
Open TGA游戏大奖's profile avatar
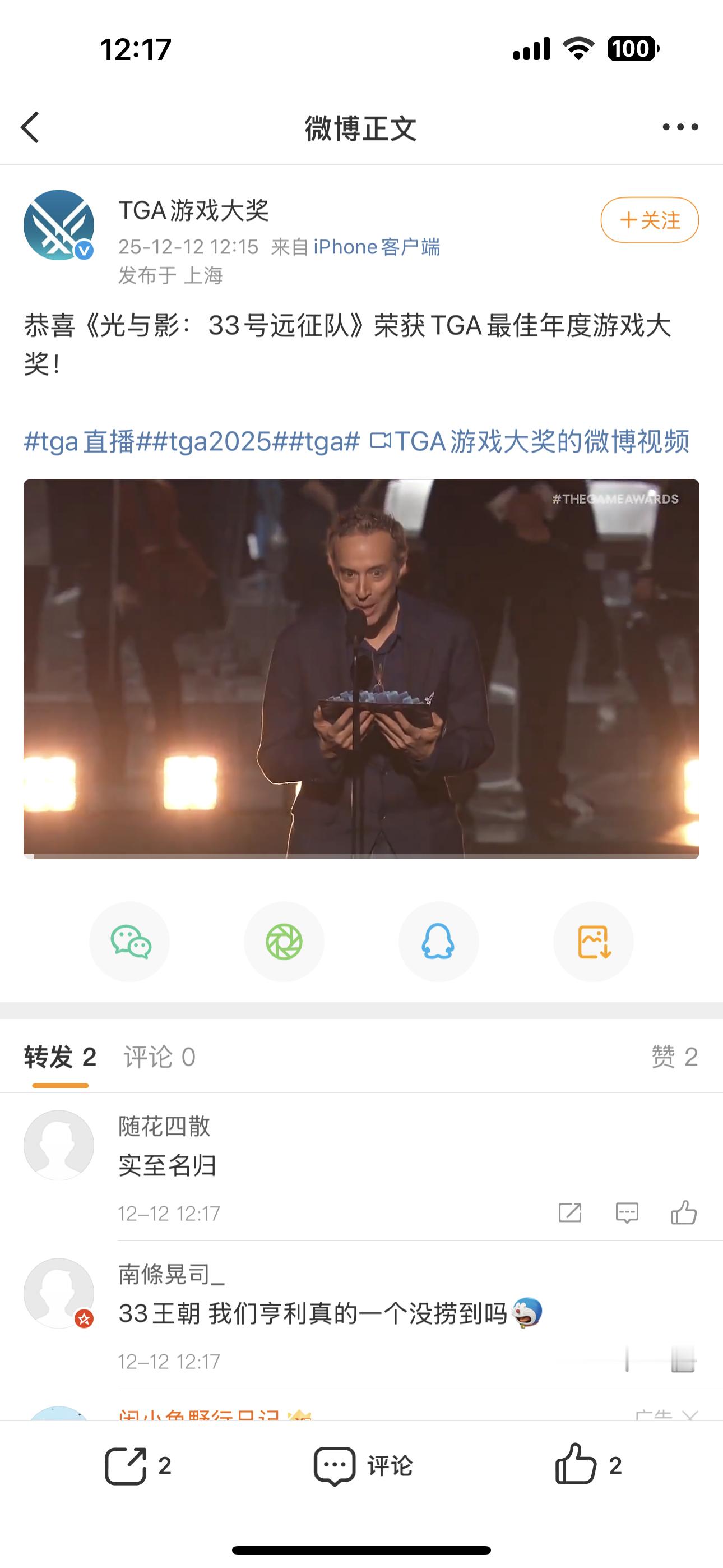[x=59, y=225]
